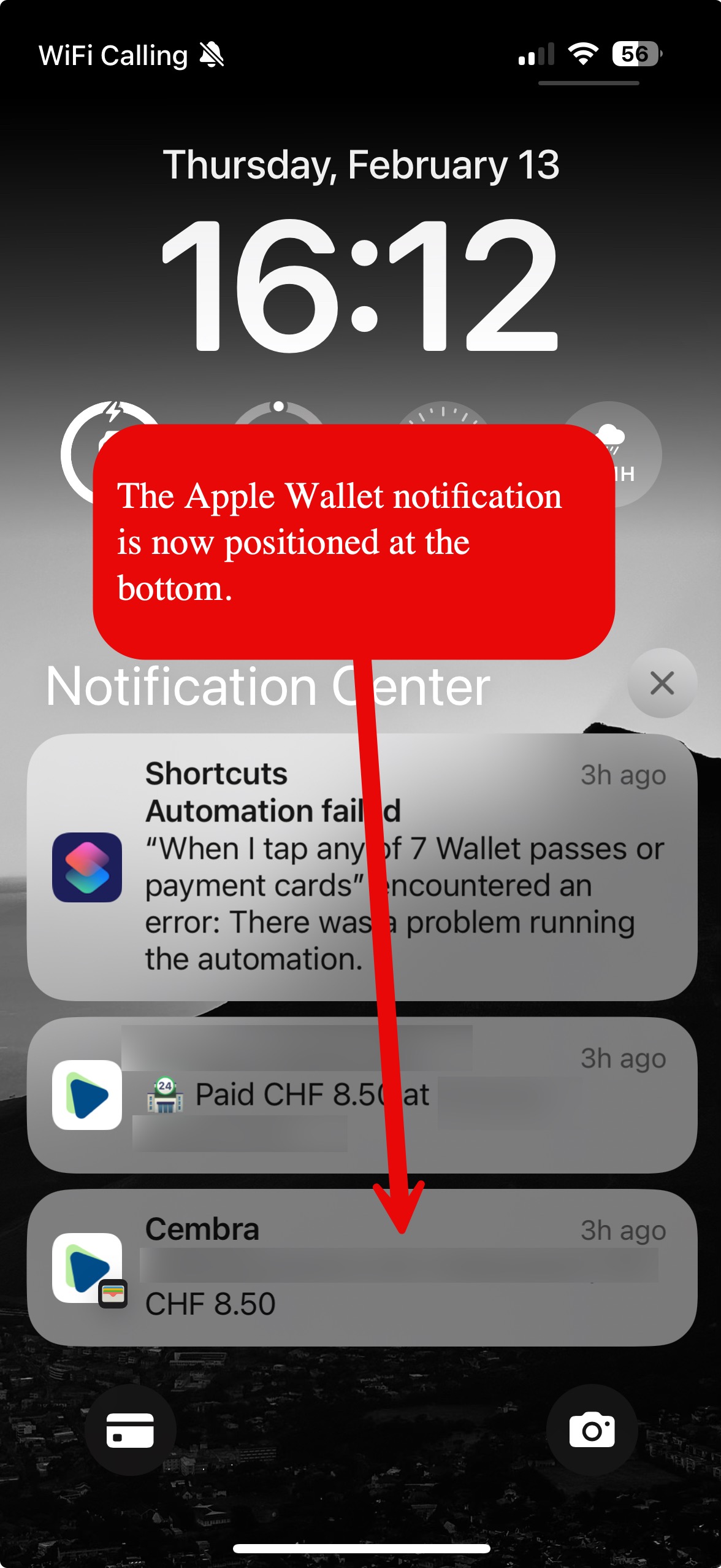The image size is (721, 1568).
Task: Launch the Wallet card shortcut button
Action: [130, 1430]
